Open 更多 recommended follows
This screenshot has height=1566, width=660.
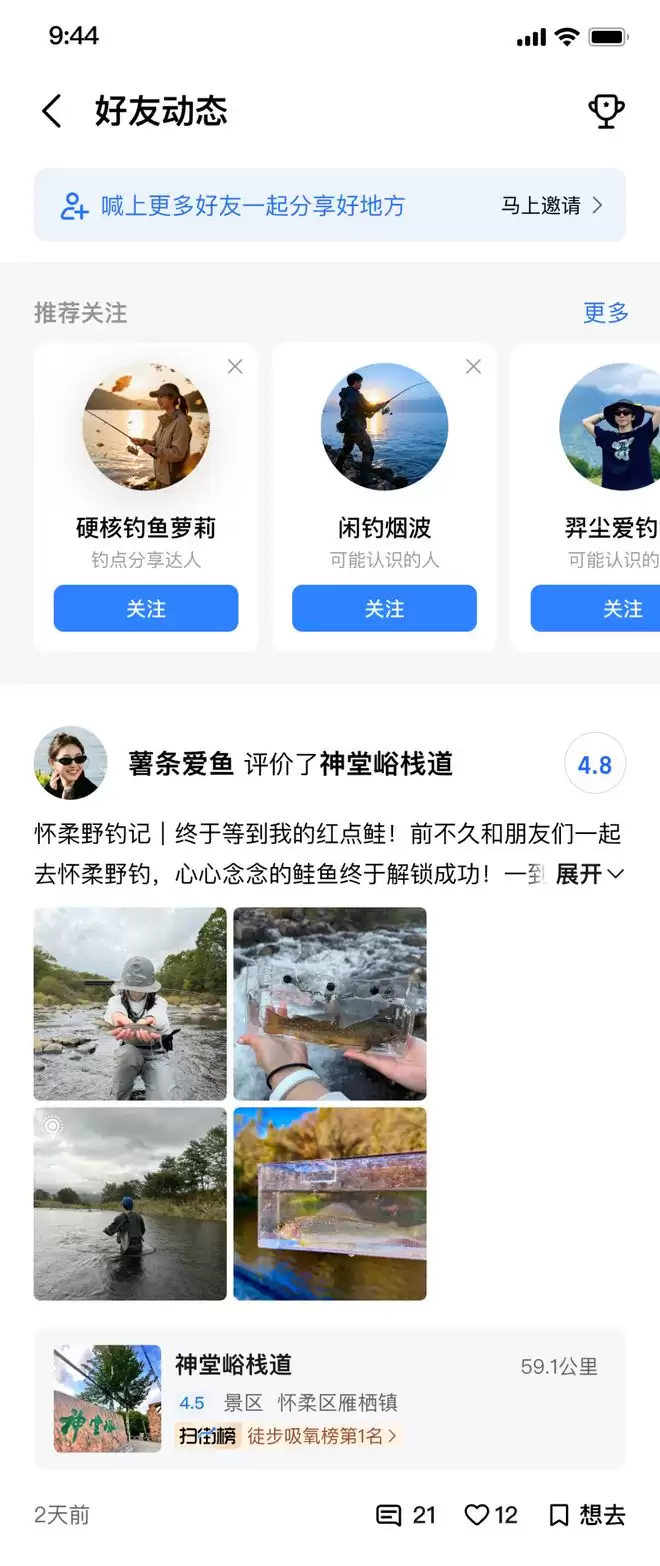[605, 313]
